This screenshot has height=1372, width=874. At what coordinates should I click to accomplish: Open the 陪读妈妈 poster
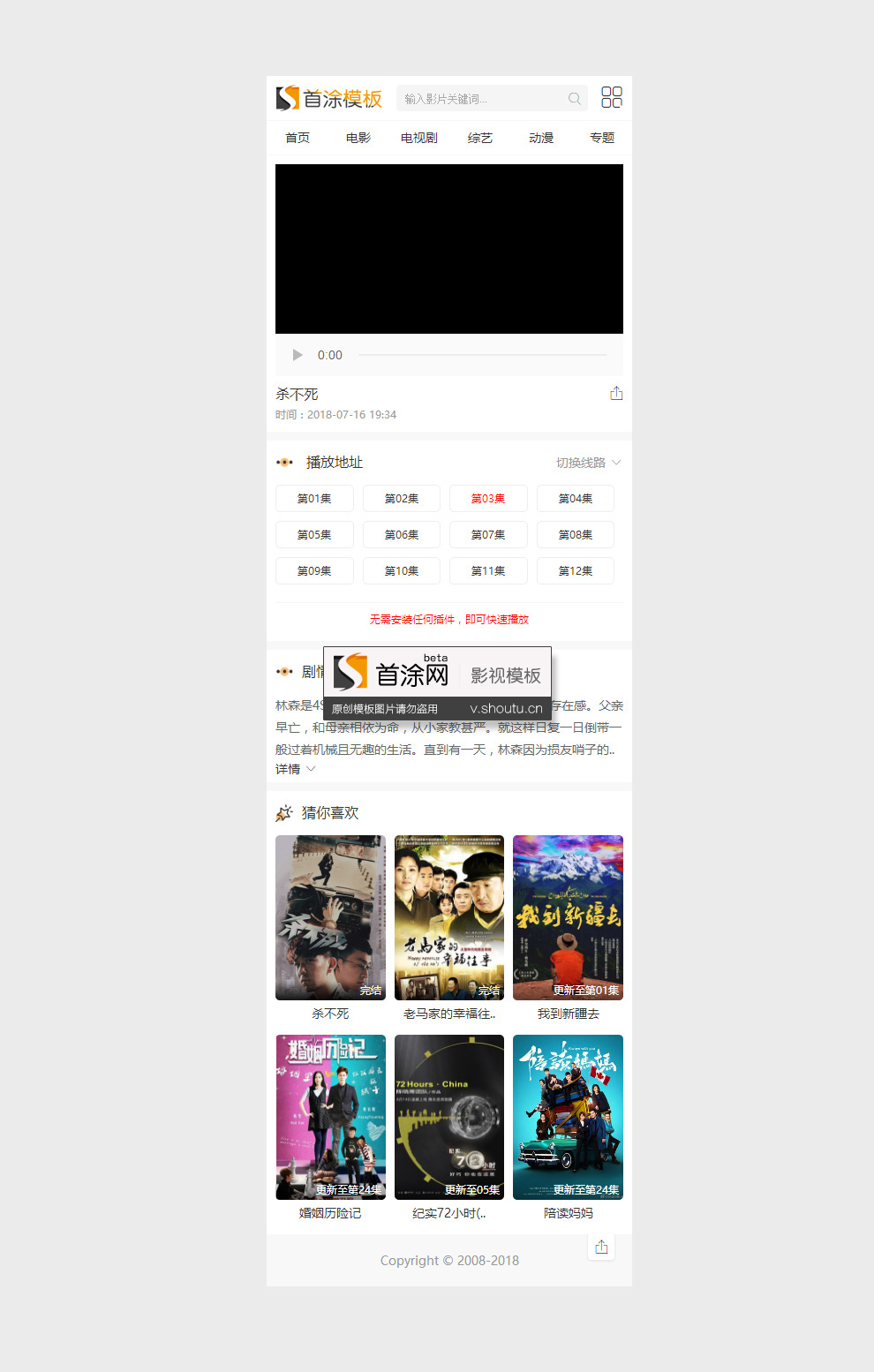pyautogui.click(x=568, y=1117)
